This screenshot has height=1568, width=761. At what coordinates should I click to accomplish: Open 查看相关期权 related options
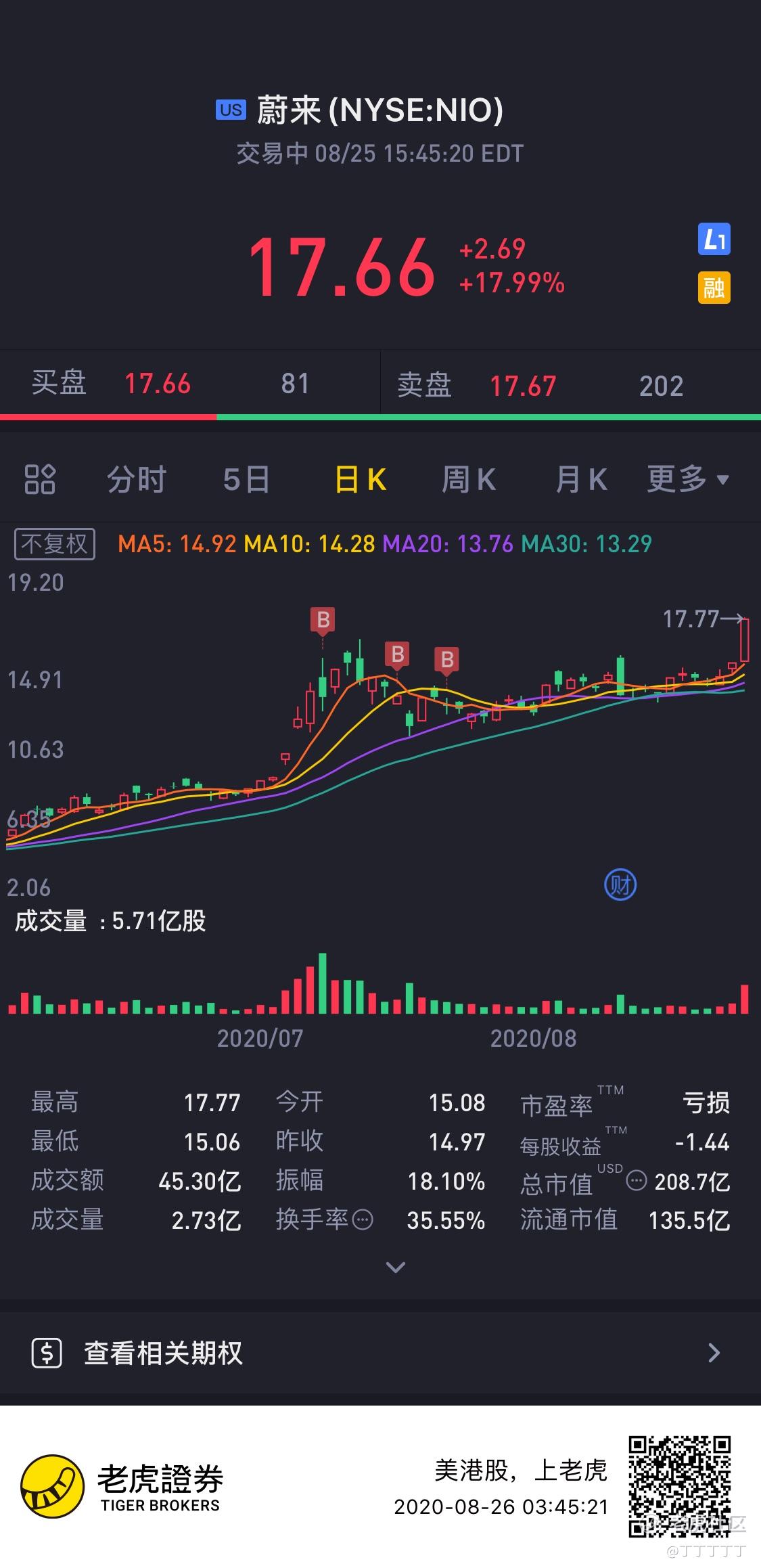pyautogui.click(x=380, y=1353)
